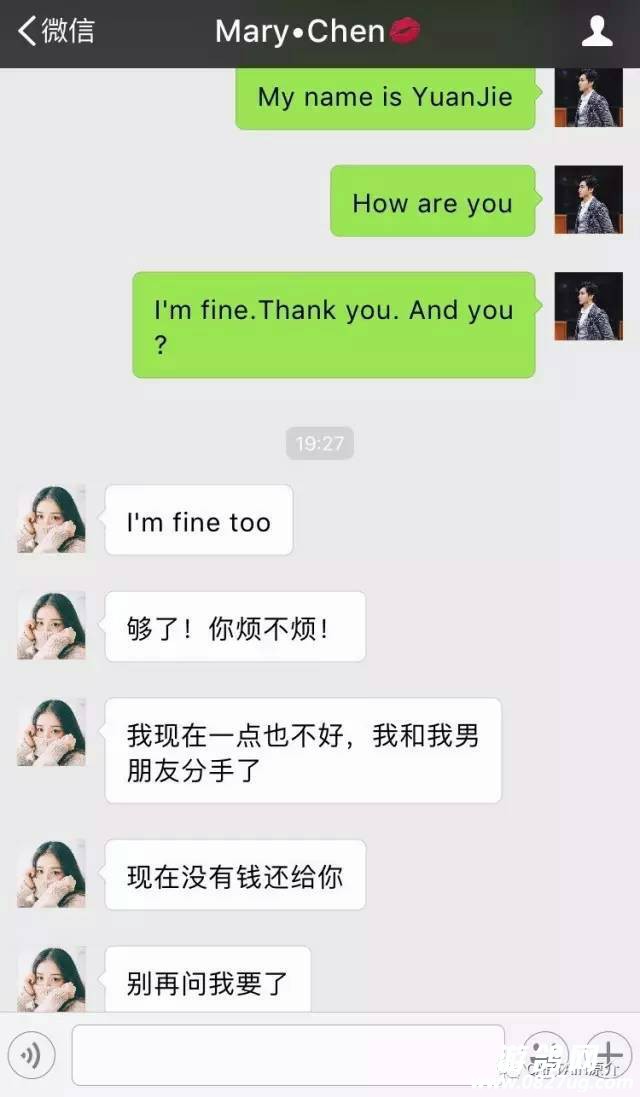Open sender avatar beside "How are you"

(588, 200)
